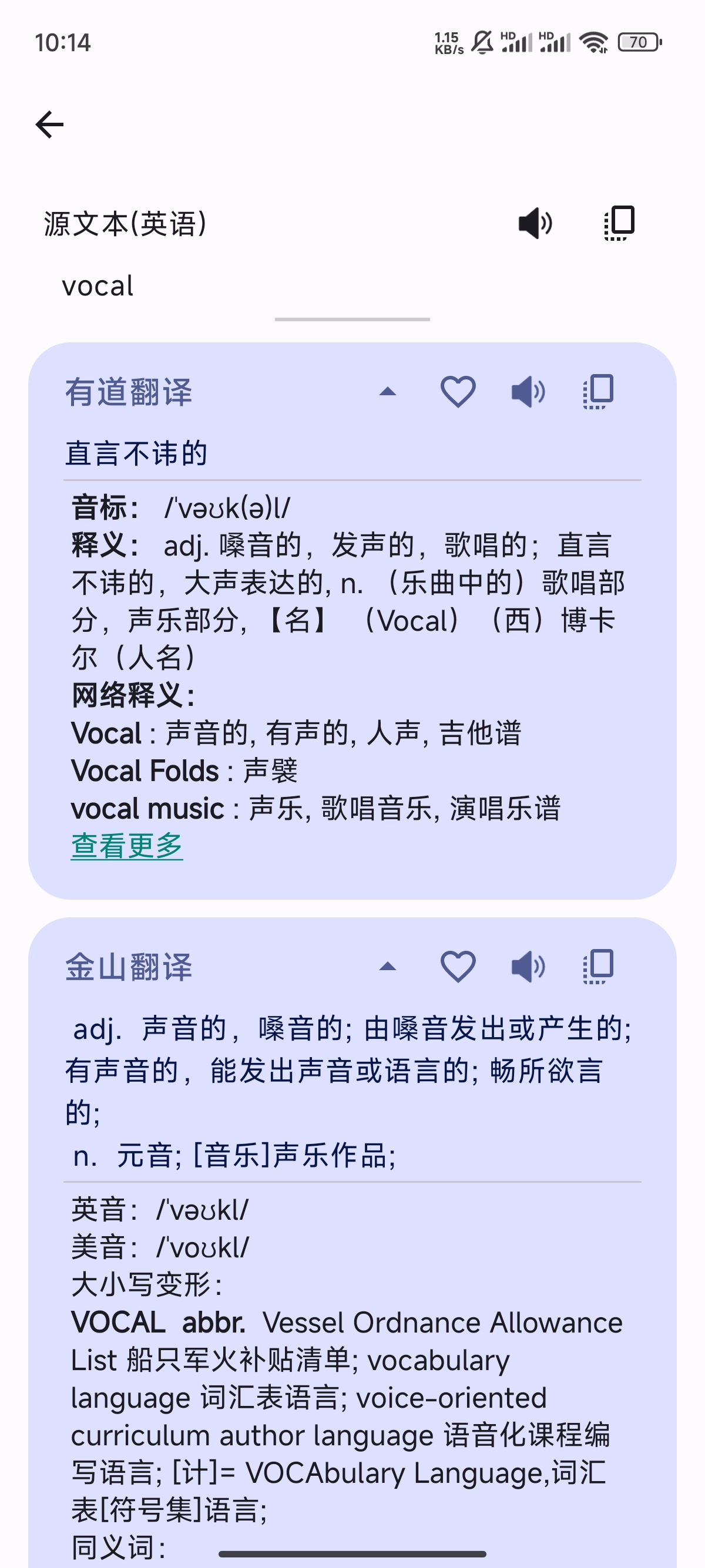This screenshot has width=705, height=1568.
Task: Favorite the 金山翻译 translation
Action: [x=458, y=966]
